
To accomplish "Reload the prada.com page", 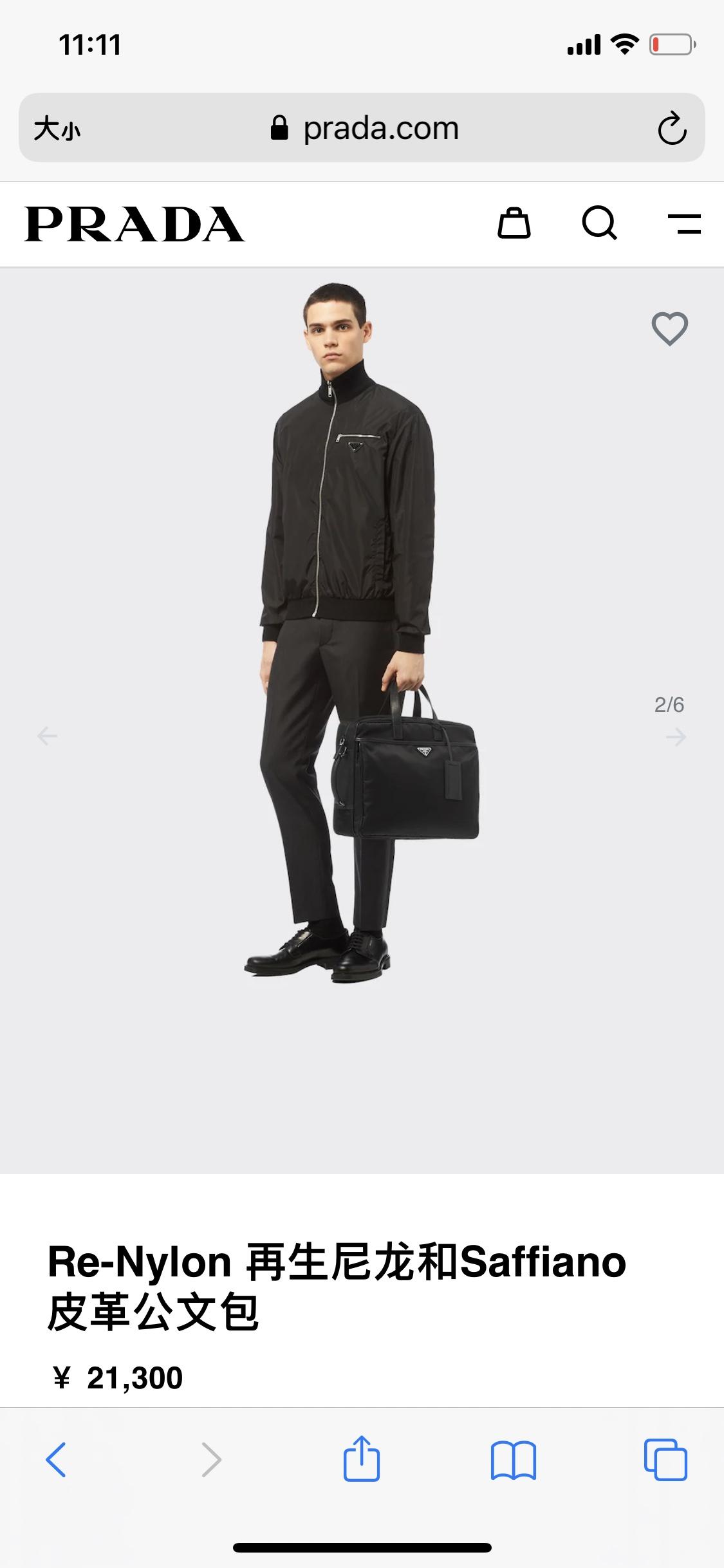I will tap(672, 128).
